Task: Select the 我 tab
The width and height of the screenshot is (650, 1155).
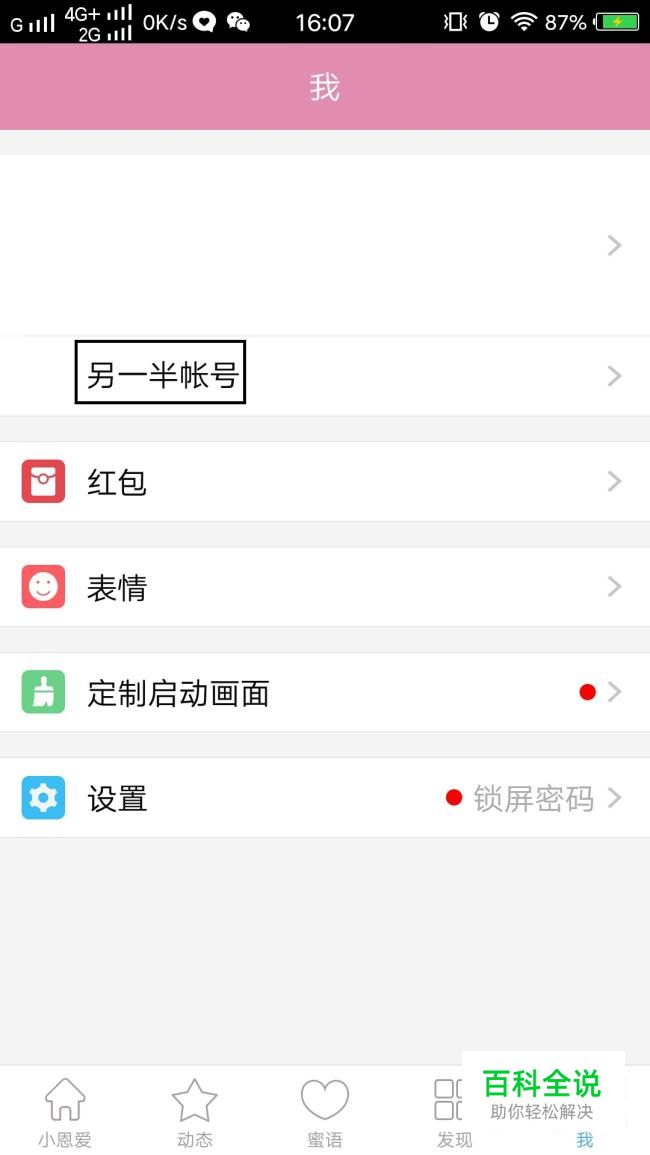Action: [584, 1139]
